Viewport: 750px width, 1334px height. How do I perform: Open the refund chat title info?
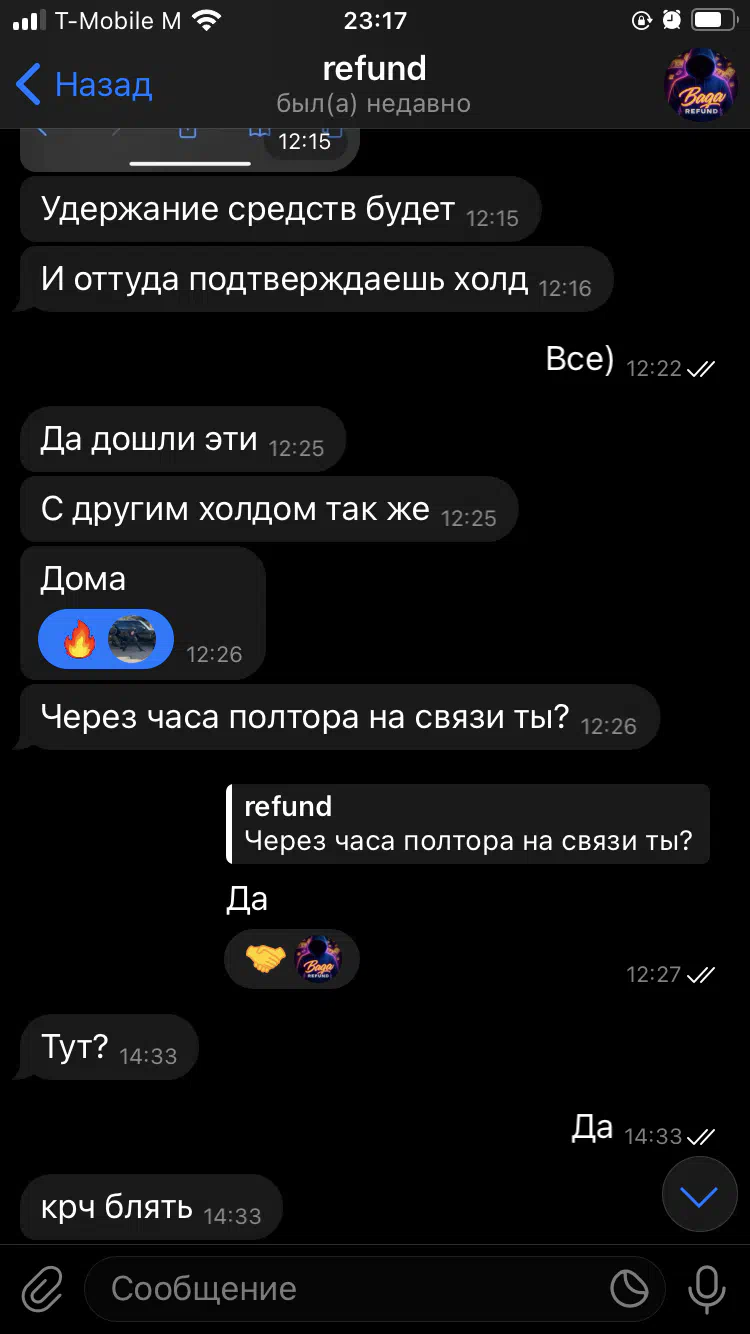[x=374, y=84]
